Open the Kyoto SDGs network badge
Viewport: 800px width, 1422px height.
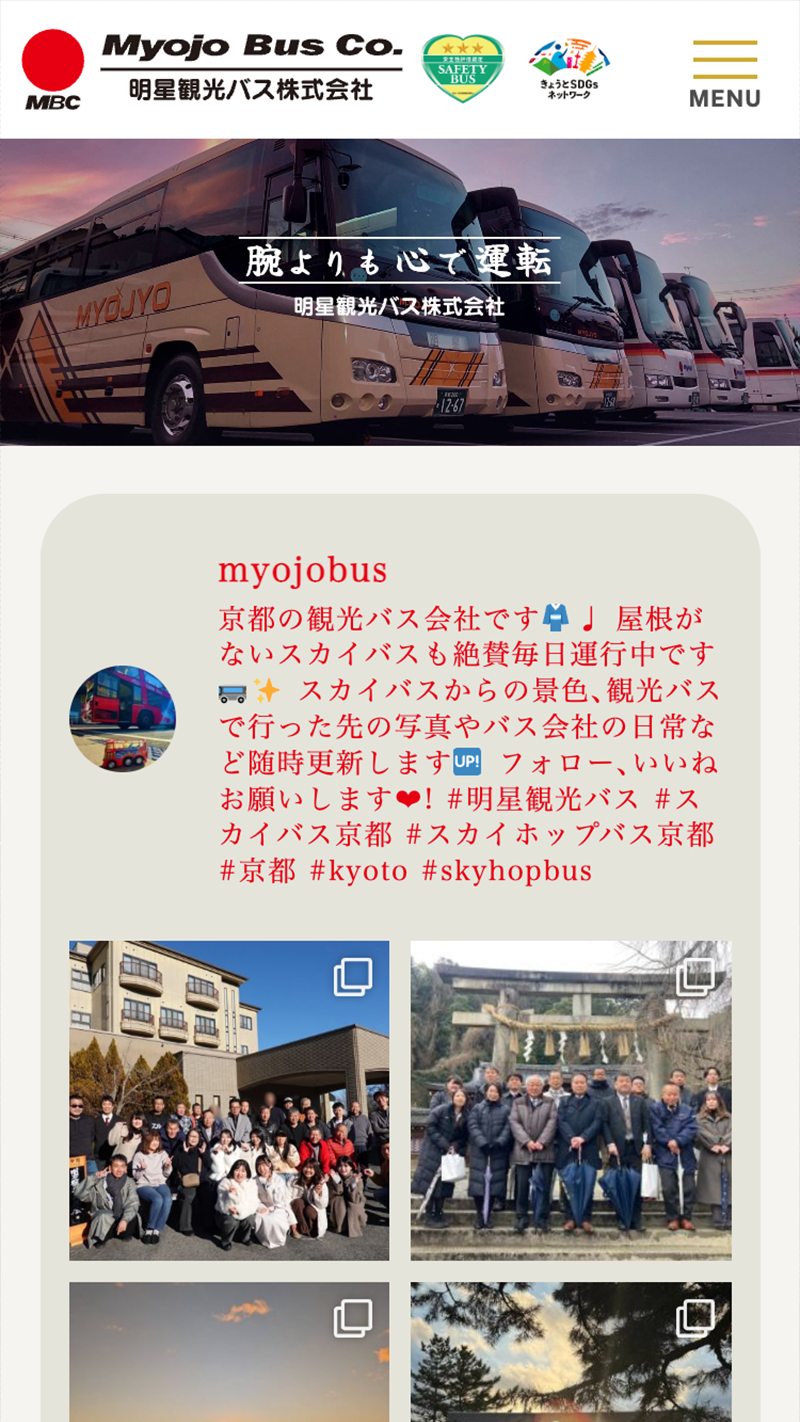(569, 69)
